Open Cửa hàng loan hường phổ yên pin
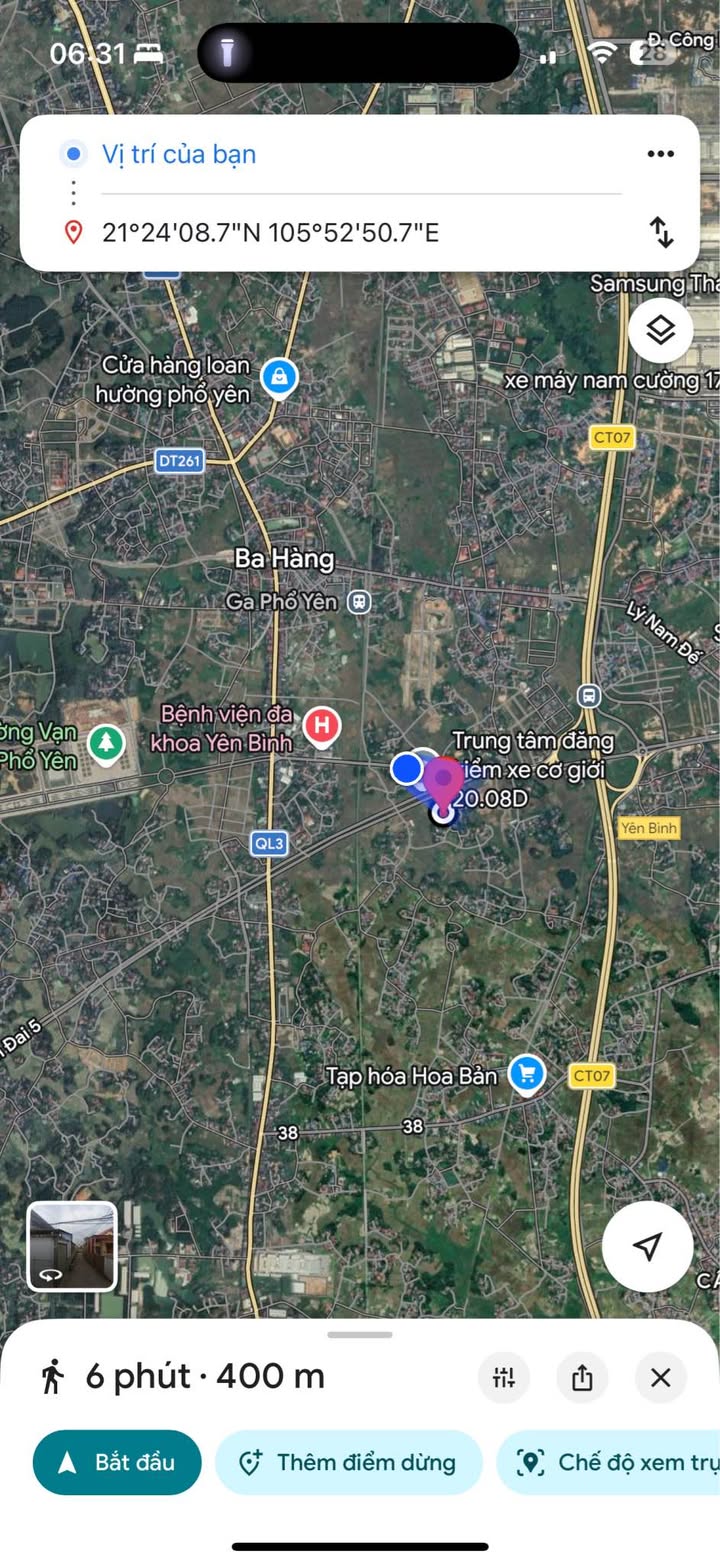720x1564 pixels. pos(279,378)
